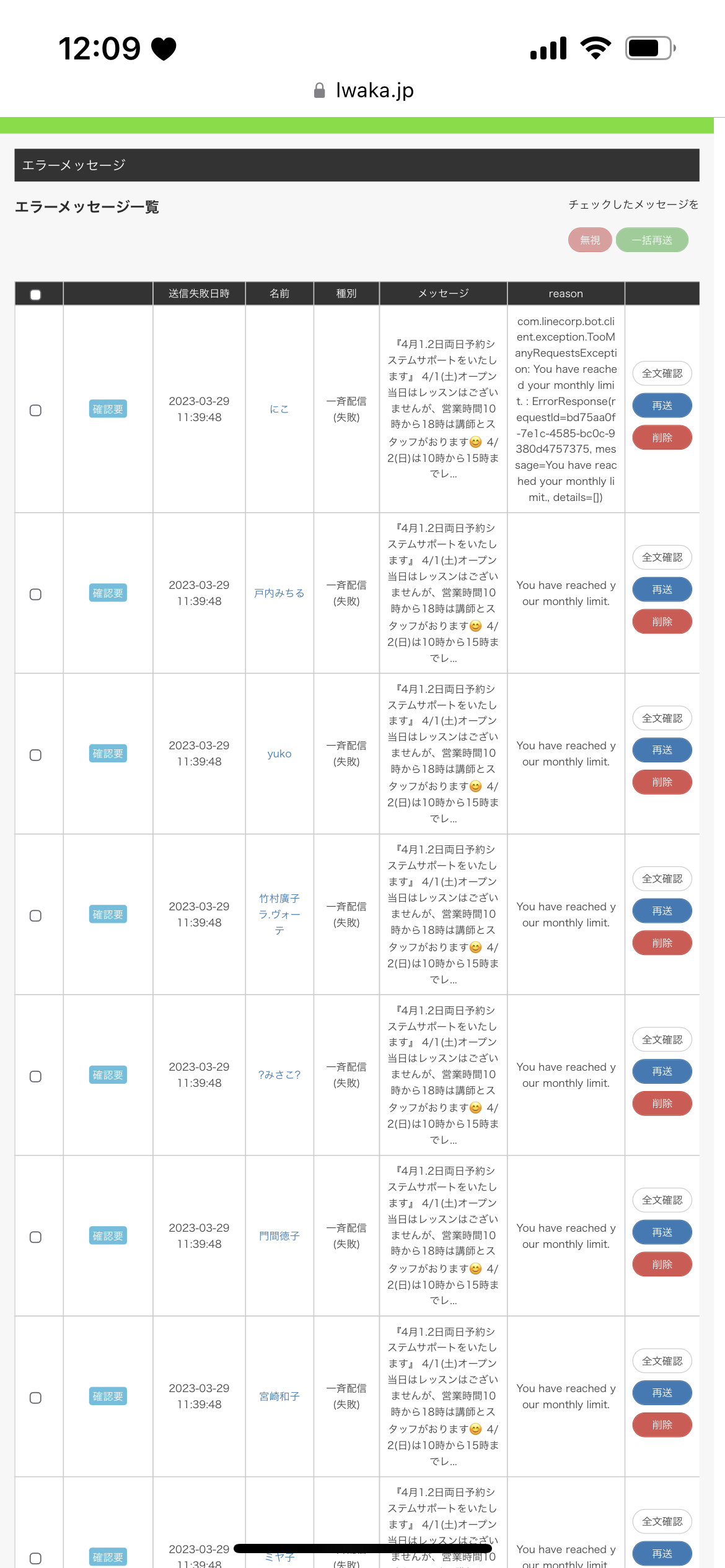Open the 竹村廣子 ラ.ヴォーテ name link
This screenshot has width=725, height=1568.
pyautogui.click(x=279, y=914)
